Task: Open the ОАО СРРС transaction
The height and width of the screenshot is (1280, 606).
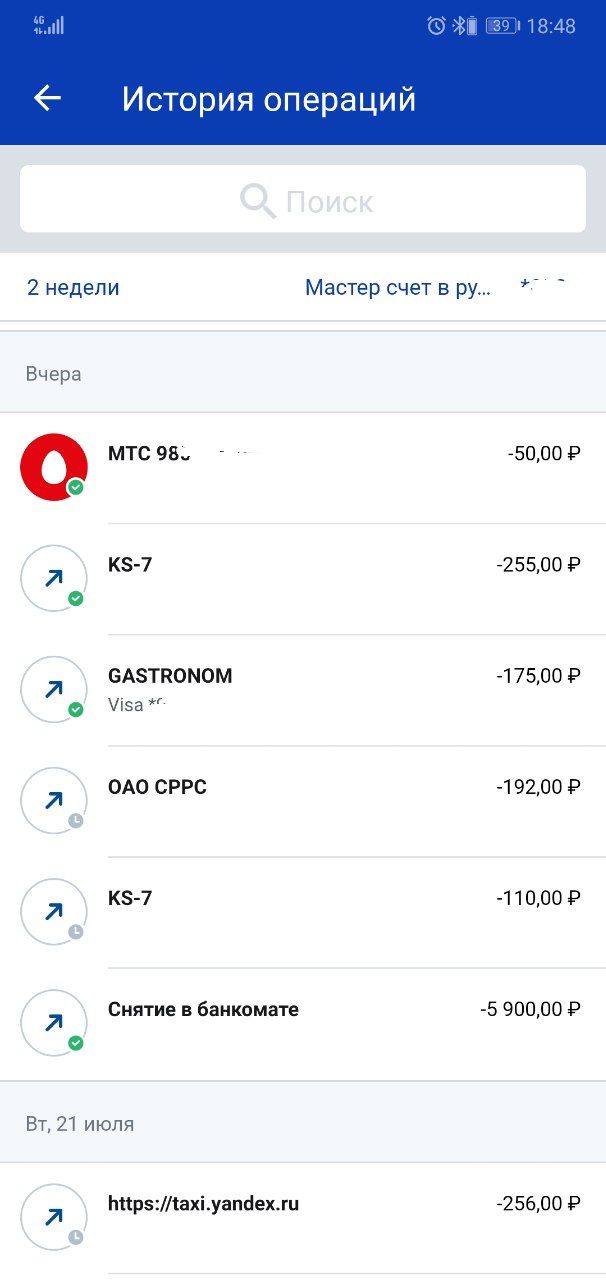Action: pos(303,801)
